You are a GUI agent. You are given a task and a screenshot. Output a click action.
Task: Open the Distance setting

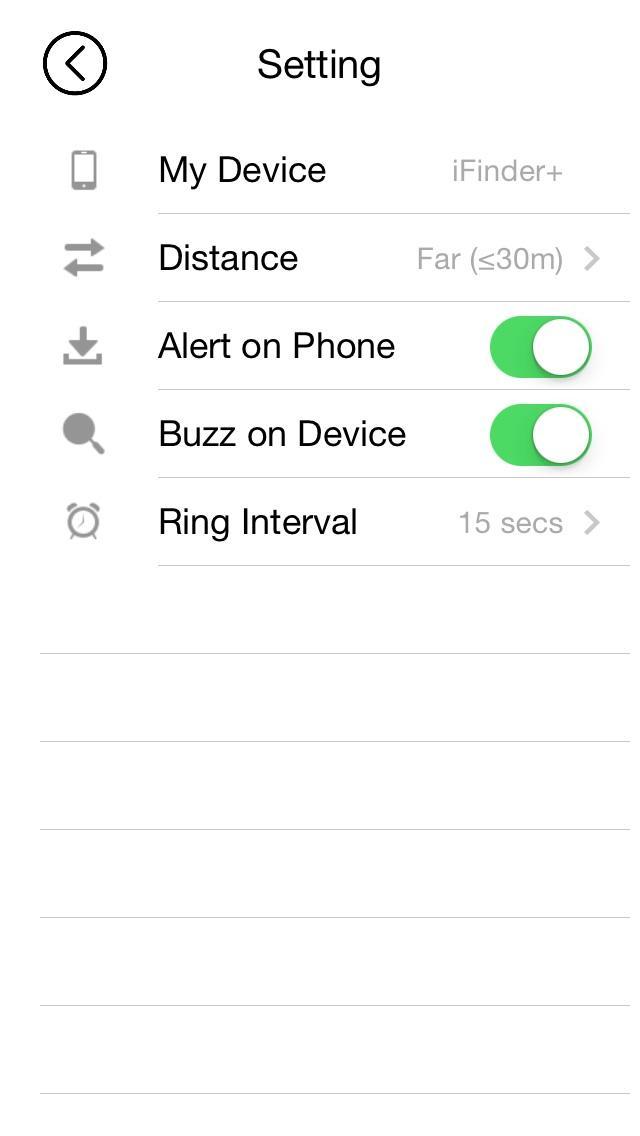coord(380,259)
